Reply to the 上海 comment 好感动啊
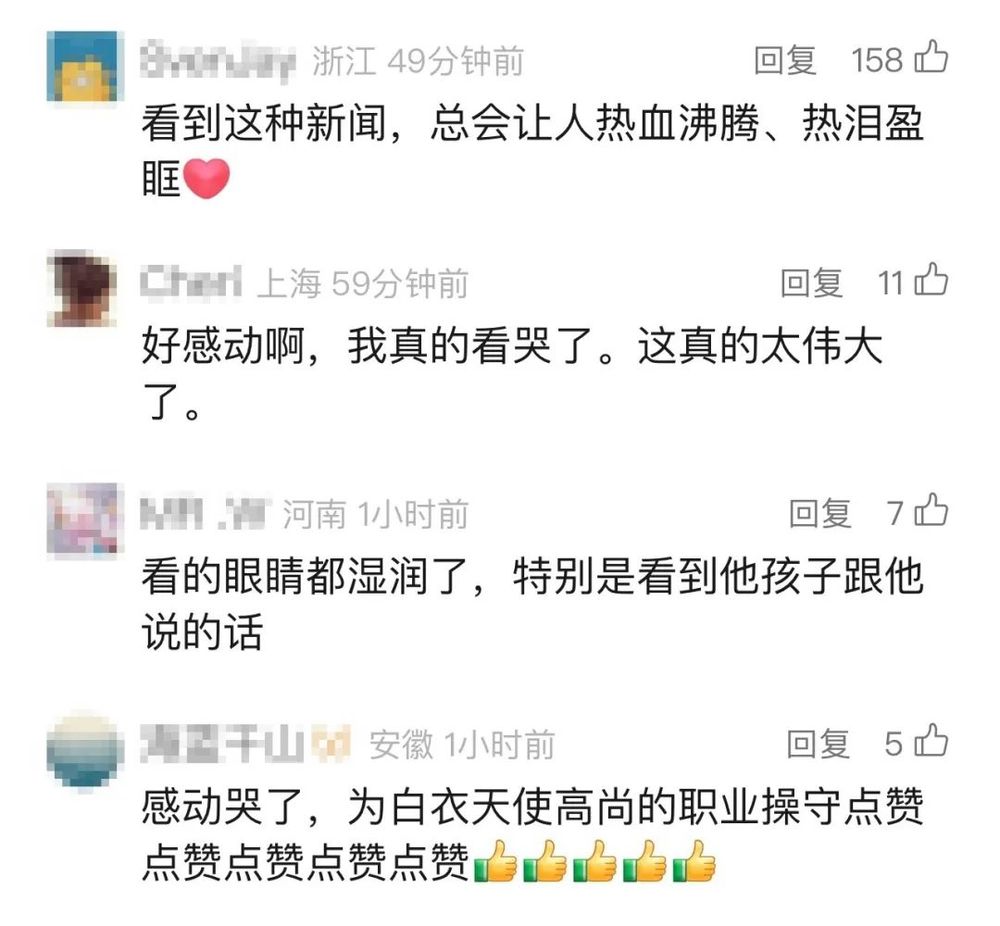The image size is (1000, 926). [x=812, y=283]
